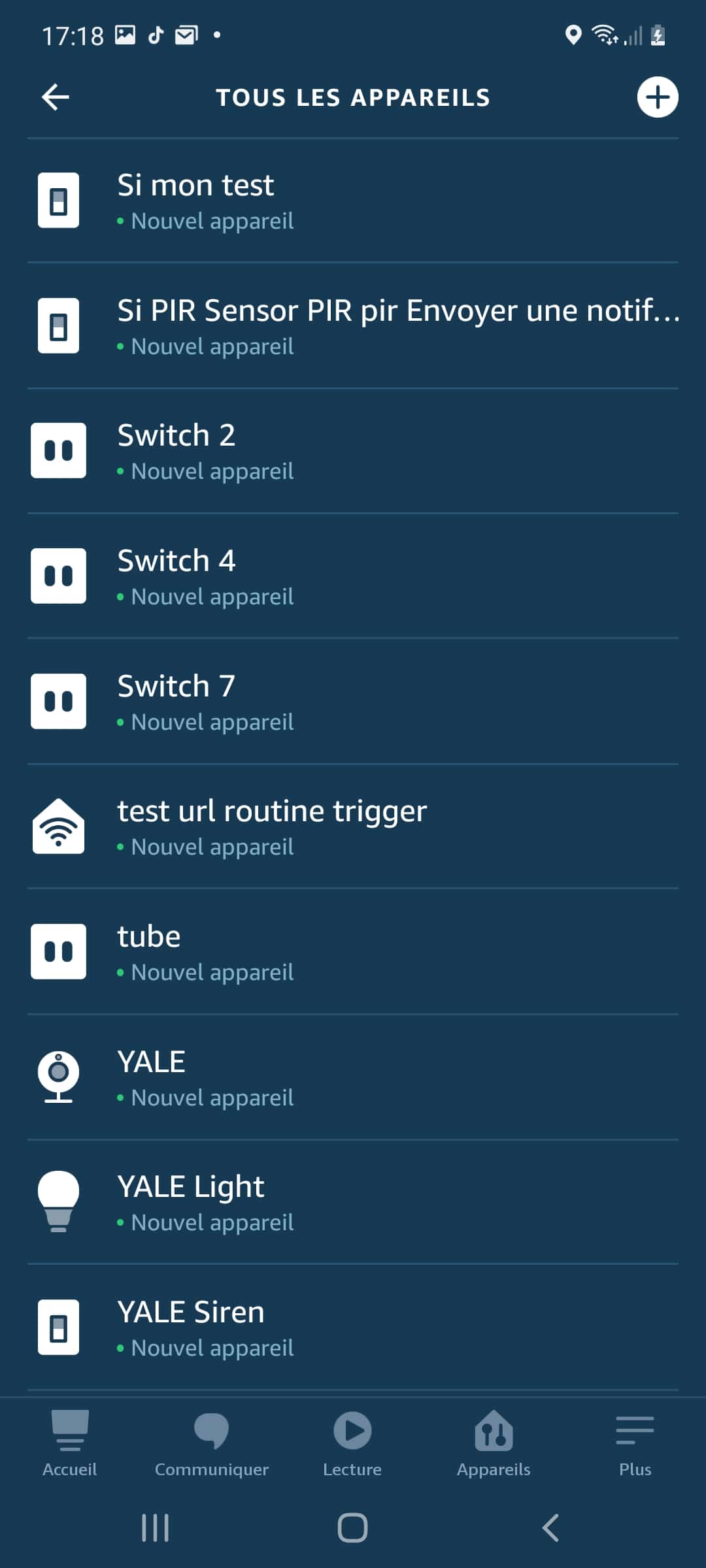The width and height of the screenshot is (706, 1568).
Task: Open the Si mon test device
Action: pos(353,201)
